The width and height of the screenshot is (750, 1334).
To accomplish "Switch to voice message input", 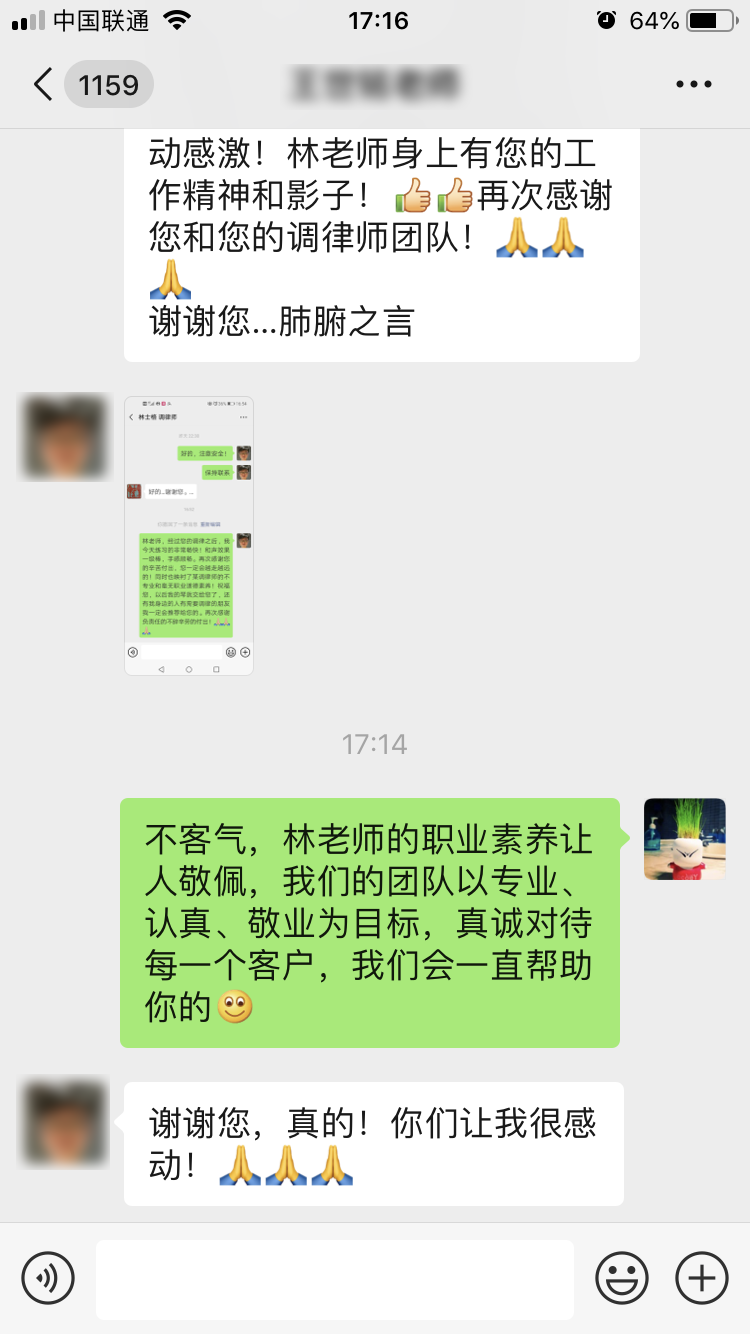I will [48, 1278].
